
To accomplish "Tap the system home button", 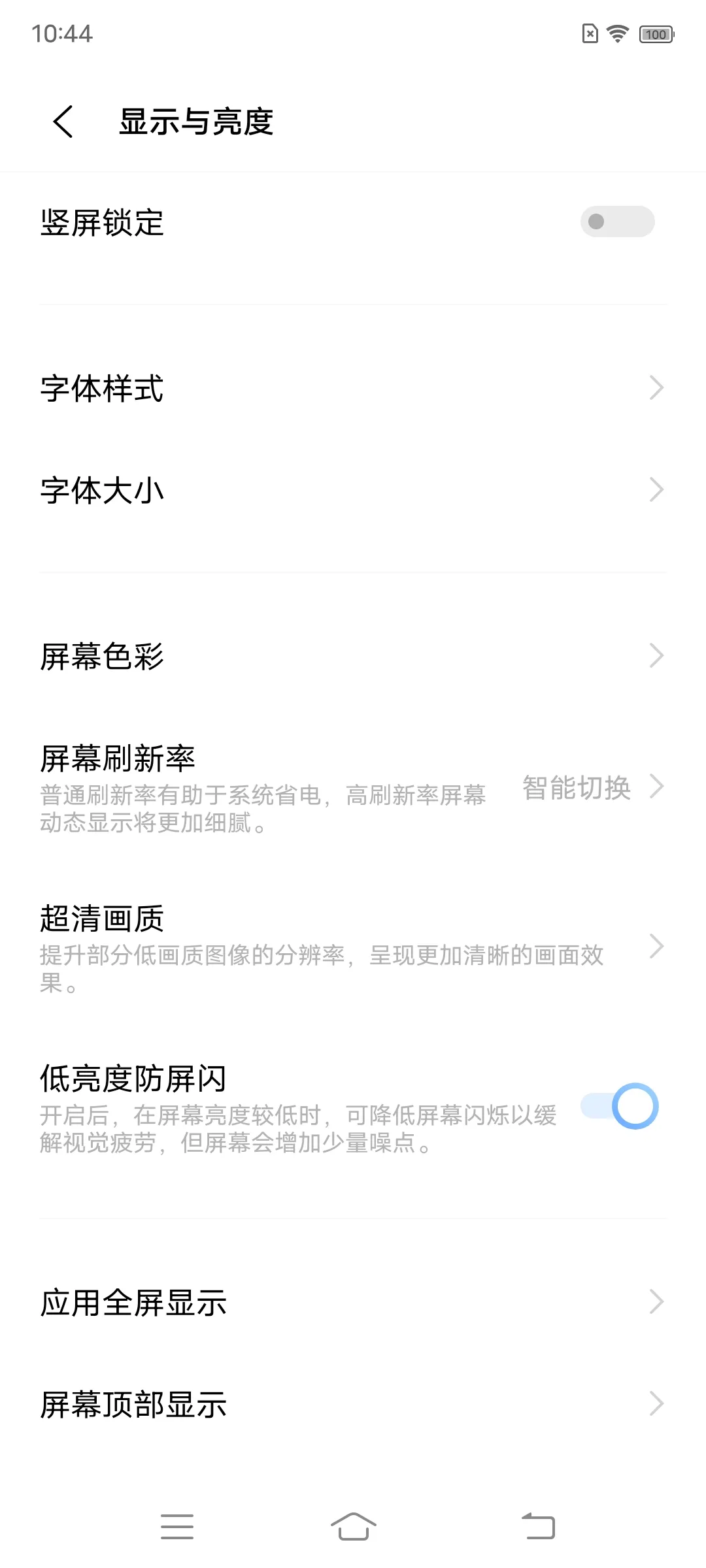I will point(353,1527).
